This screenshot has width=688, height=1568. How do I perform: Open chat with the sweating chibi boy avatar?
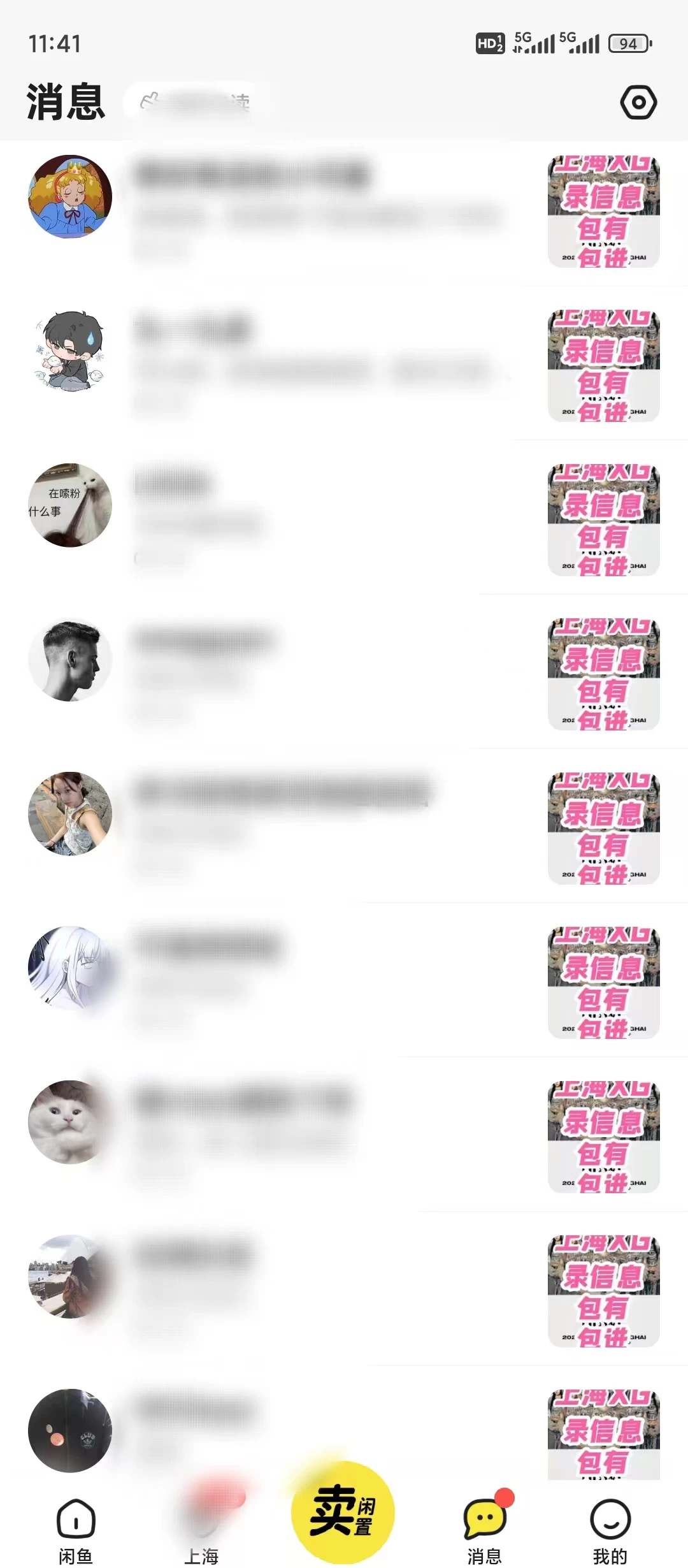tap(70, 351)
